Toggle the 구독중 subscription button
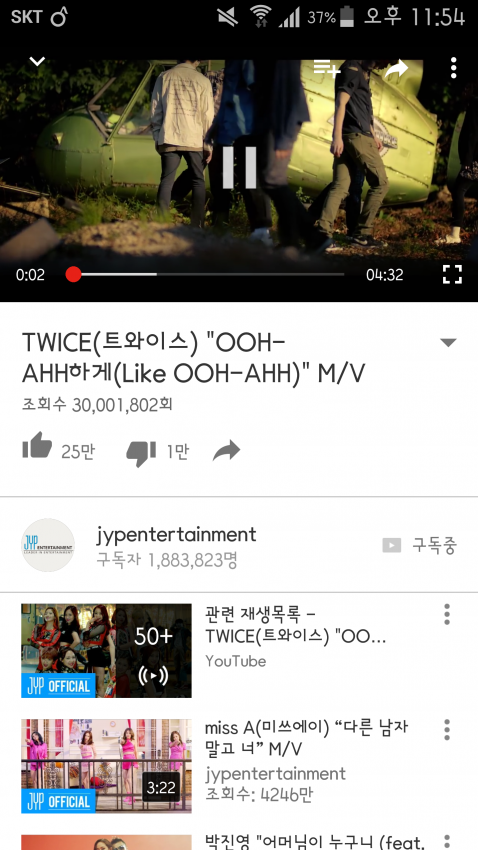 tap(421, 545)
